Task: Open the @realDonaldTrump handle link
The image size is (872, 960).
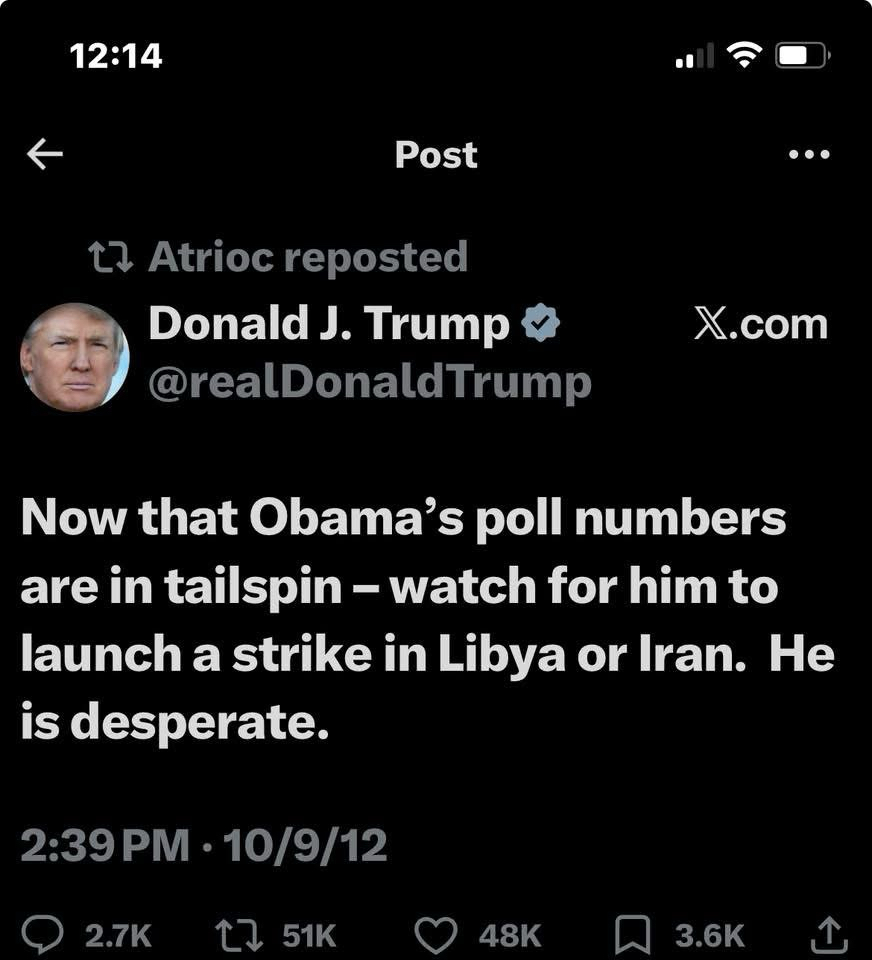Action: tap(369, 381)
